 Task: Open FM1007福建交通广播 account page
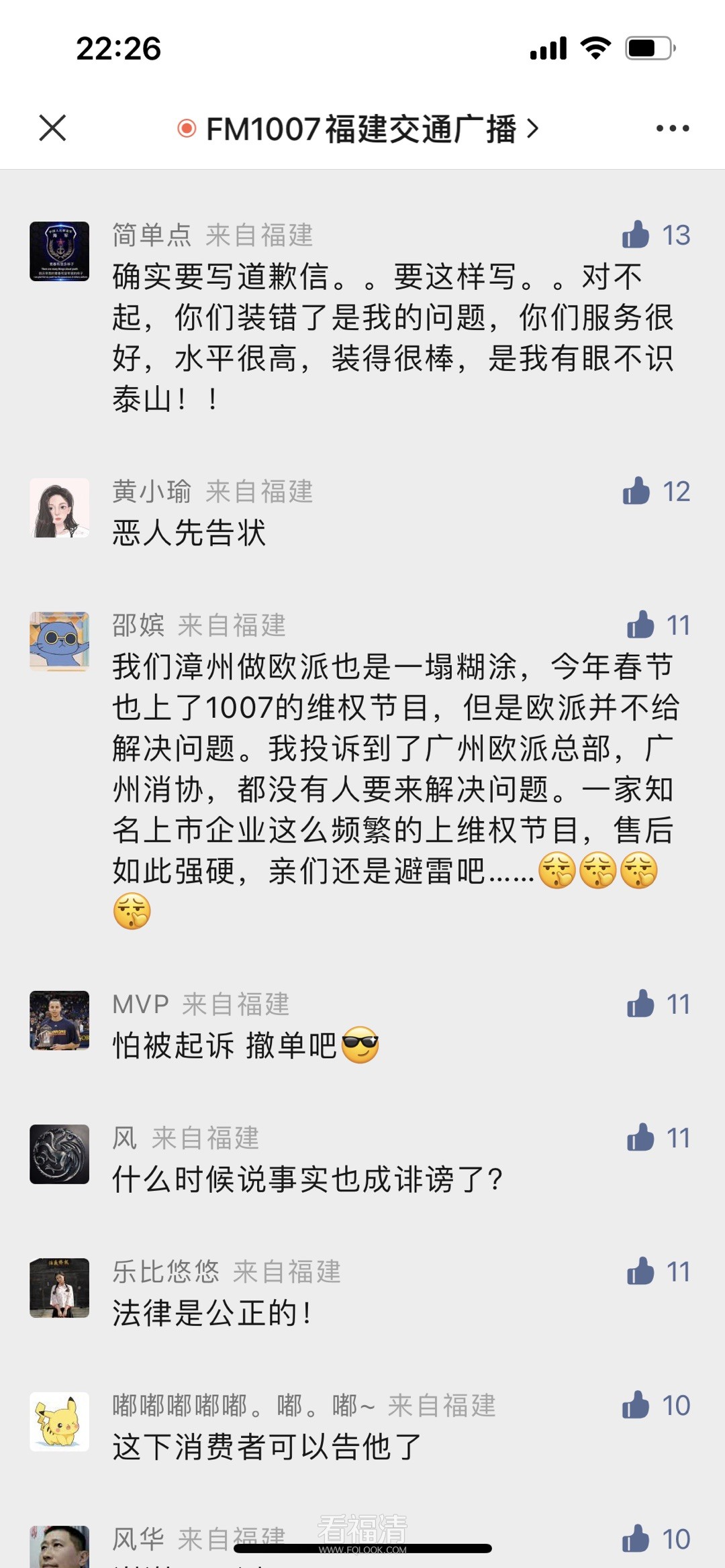(x=360, y=128)
